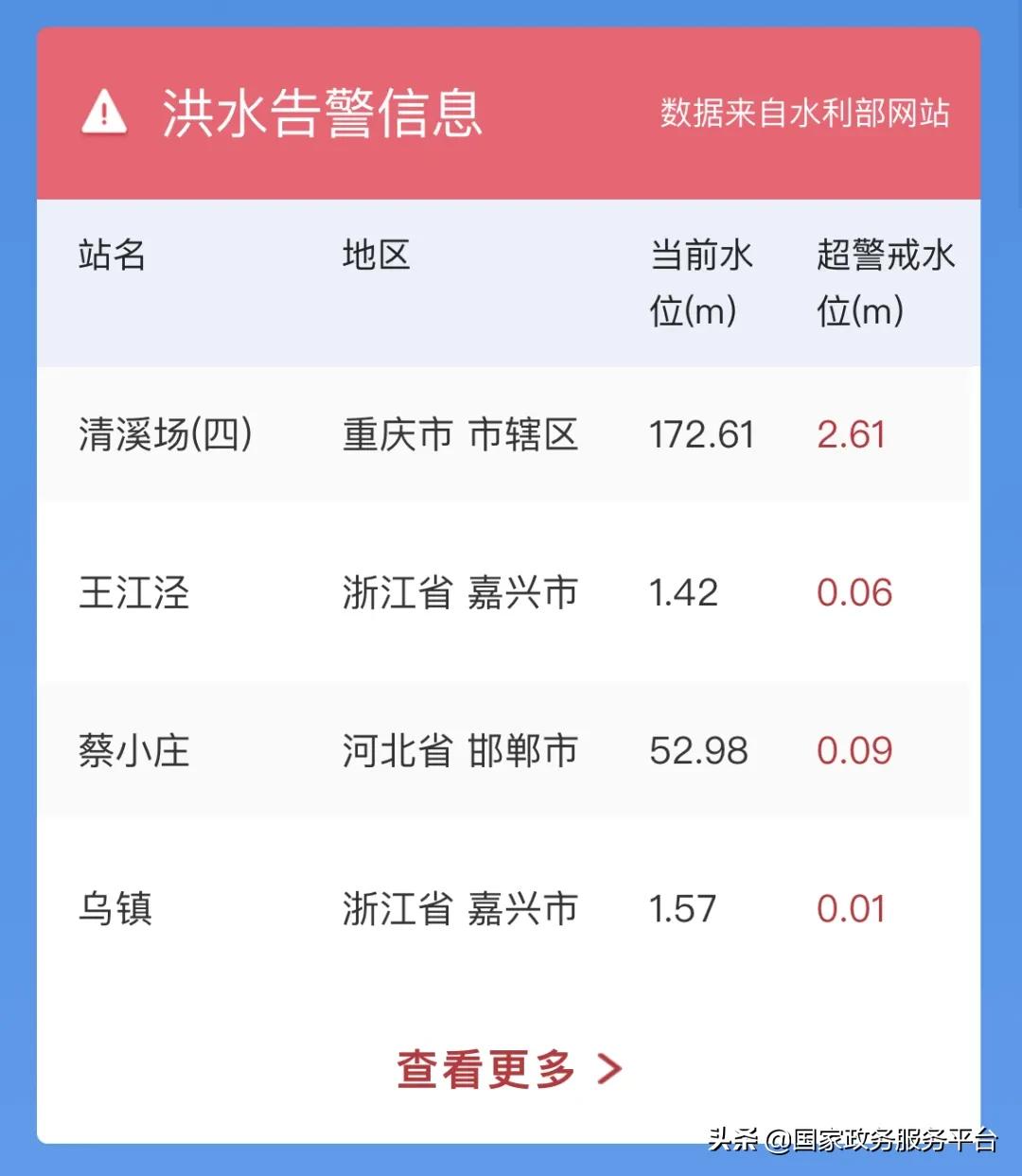Select the red flood alert header banner

[x=511, y=114]
